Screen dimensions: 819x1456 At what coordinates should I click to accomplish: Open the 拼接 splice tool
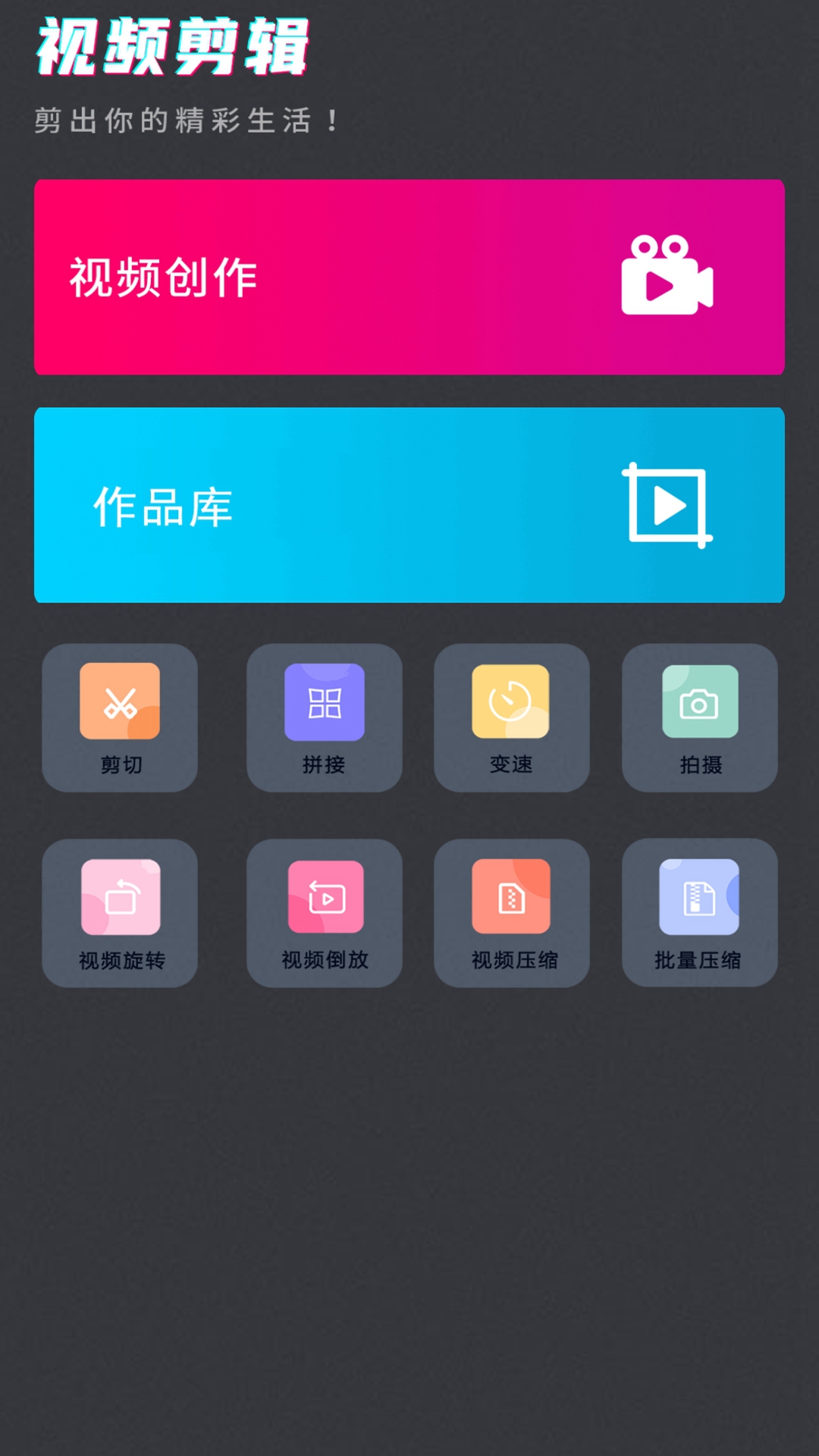point(325,717)
